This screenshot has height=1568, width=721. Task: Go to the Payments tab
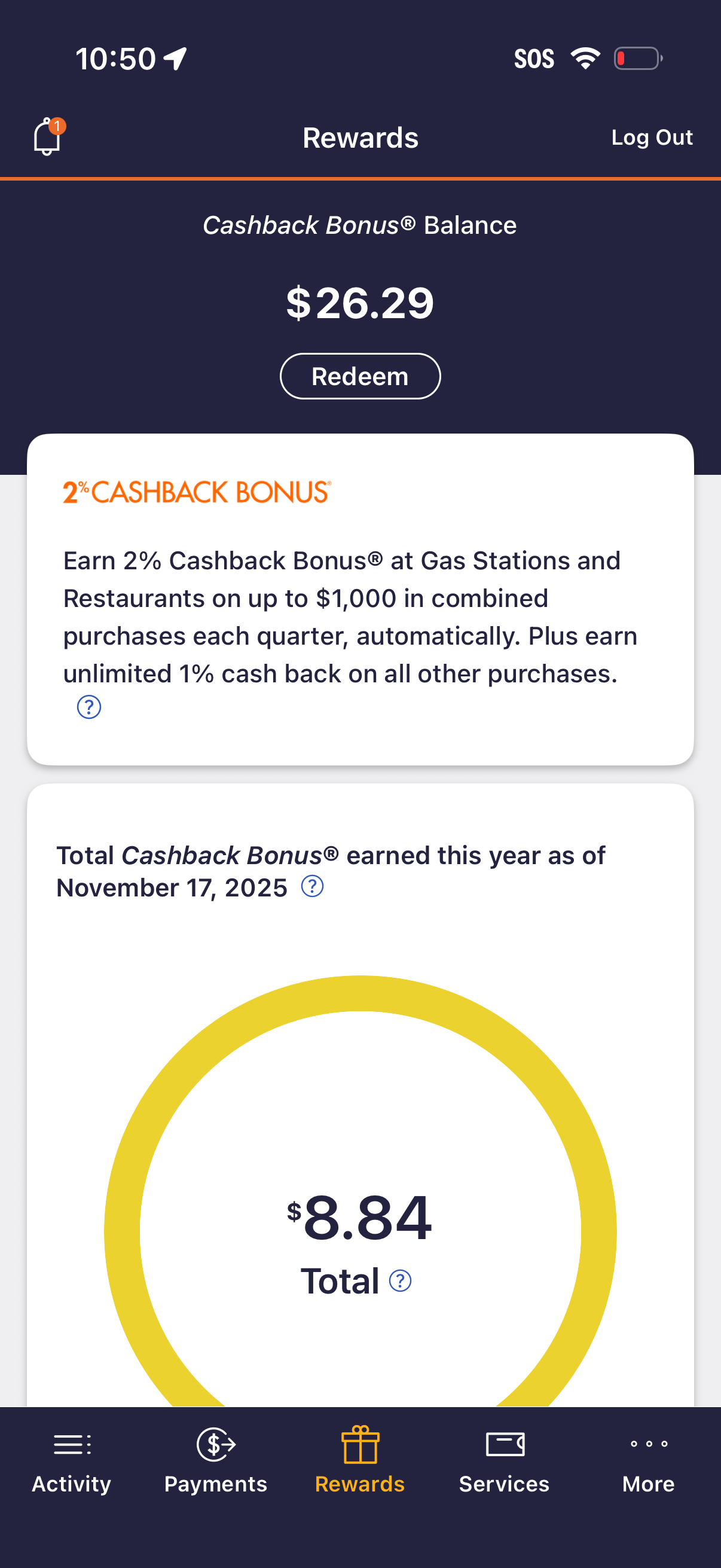point(216,1461)
